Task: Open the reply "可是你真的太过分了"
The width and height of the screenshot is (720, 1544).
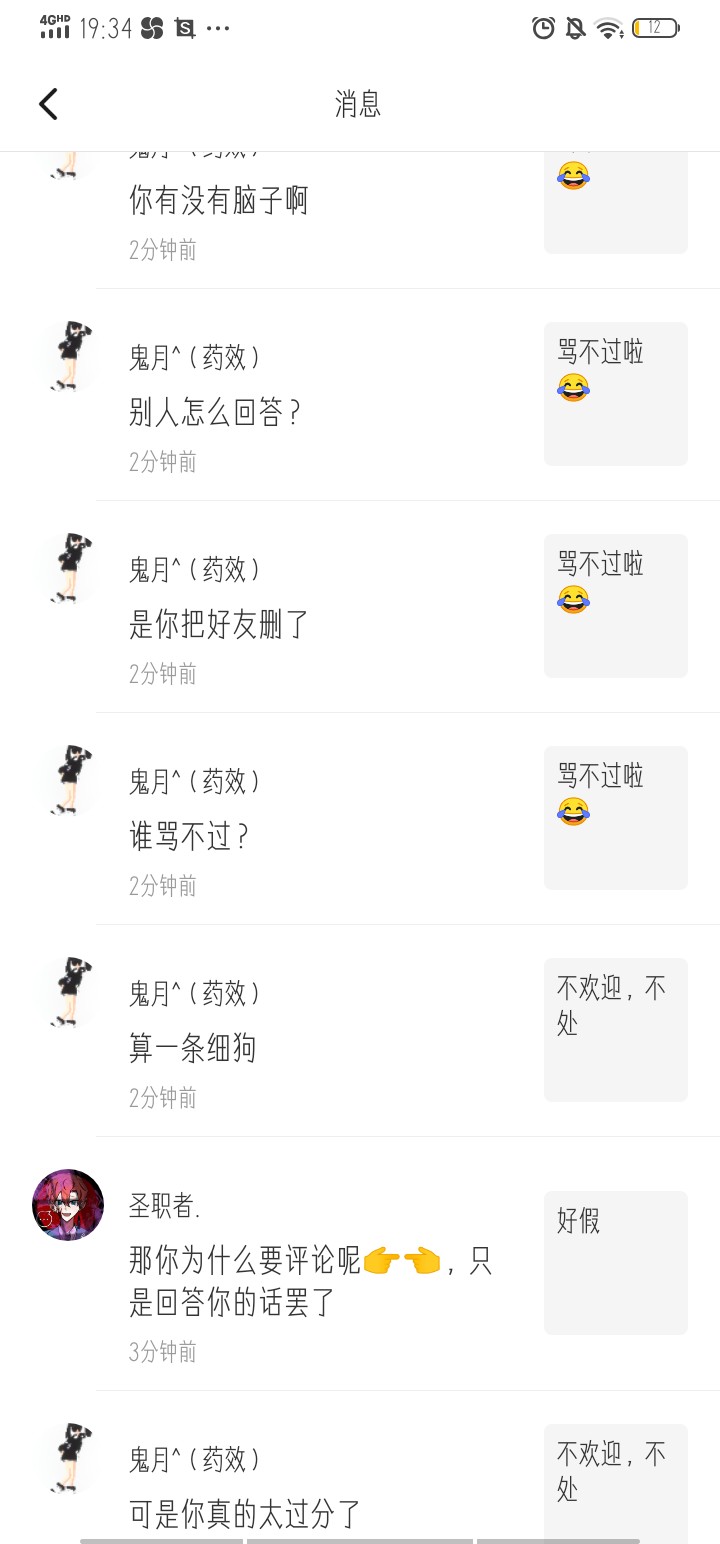Action: [x=245, y=1514]
